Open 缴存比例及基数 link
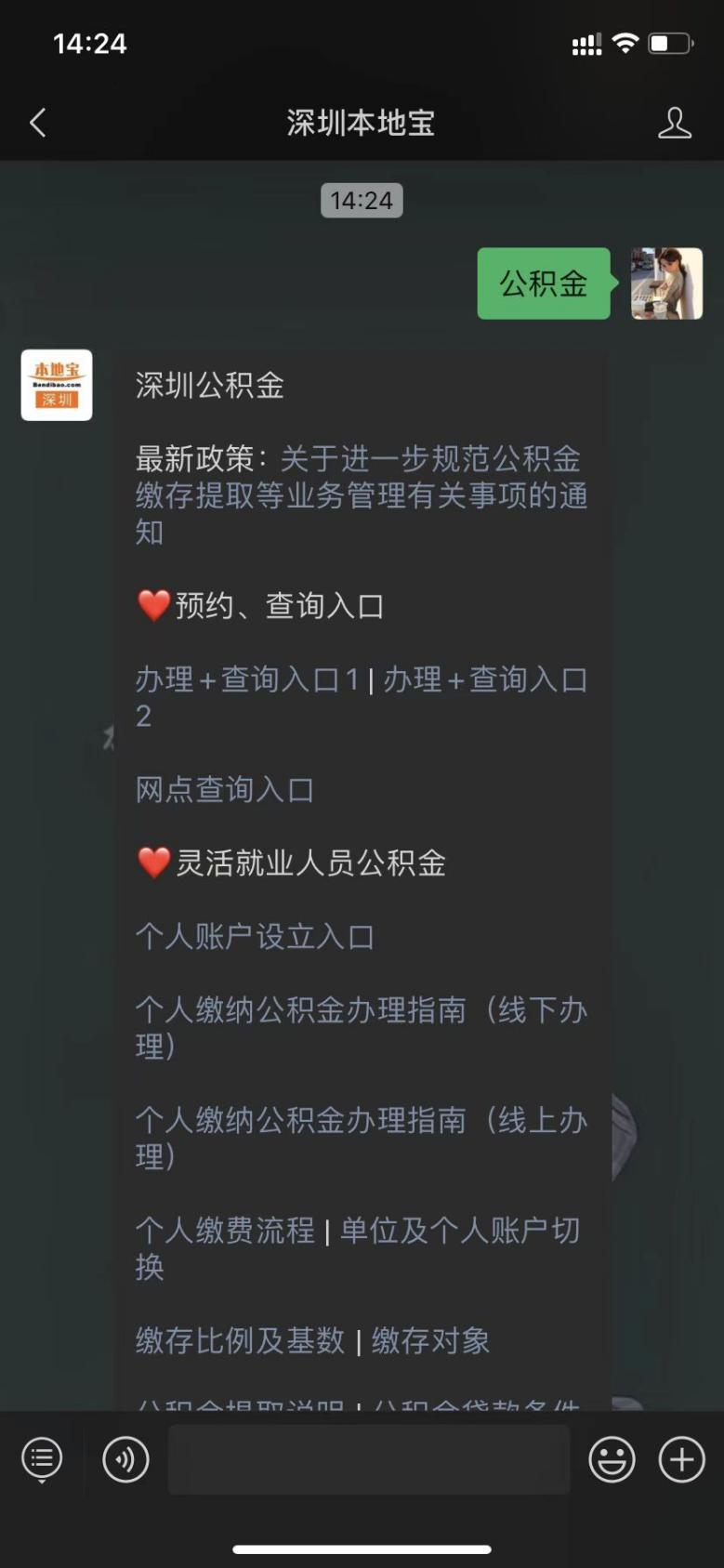724x1568 pixels. pyautogui.click(x=240, y=1341)
